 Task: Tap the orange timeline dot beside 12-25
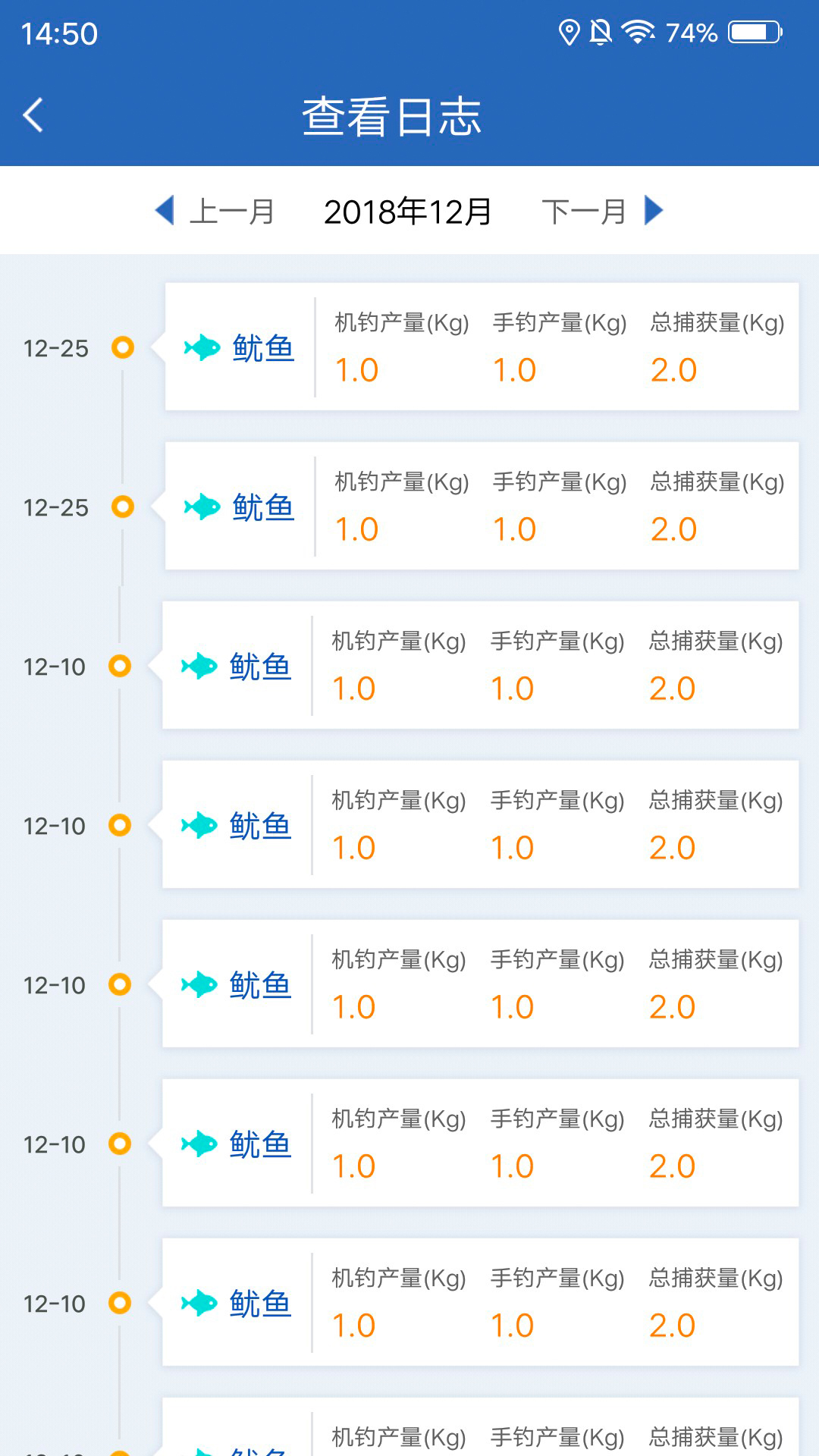pos(121,350)
